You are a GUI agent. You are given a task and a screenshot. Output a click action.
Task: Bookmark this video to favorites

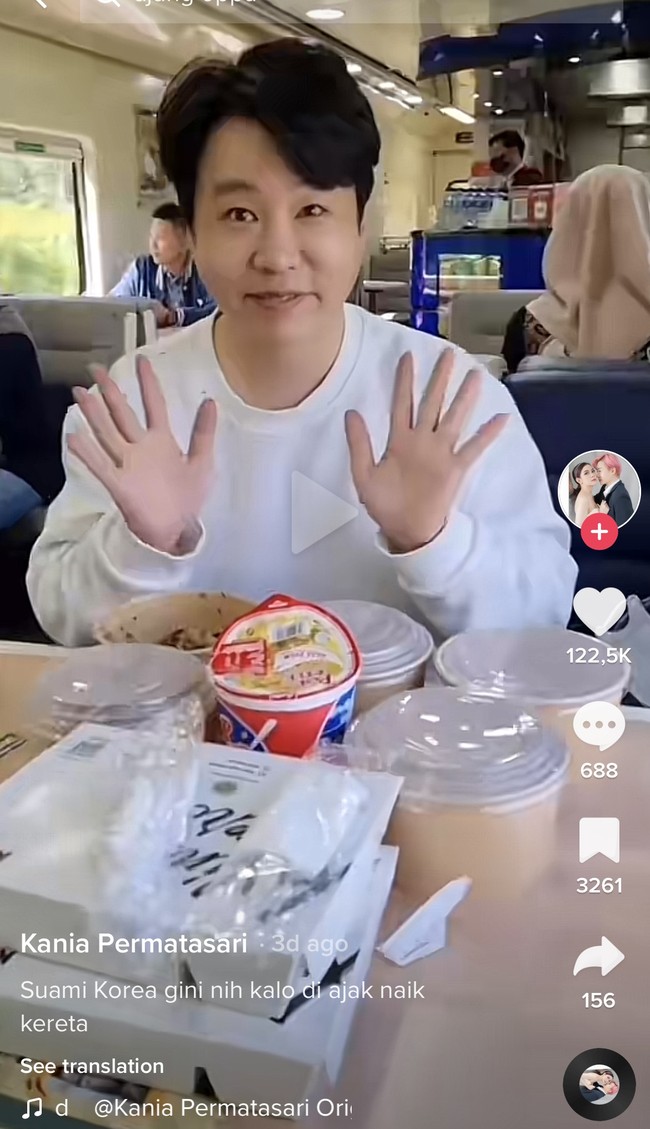[598, 840]
